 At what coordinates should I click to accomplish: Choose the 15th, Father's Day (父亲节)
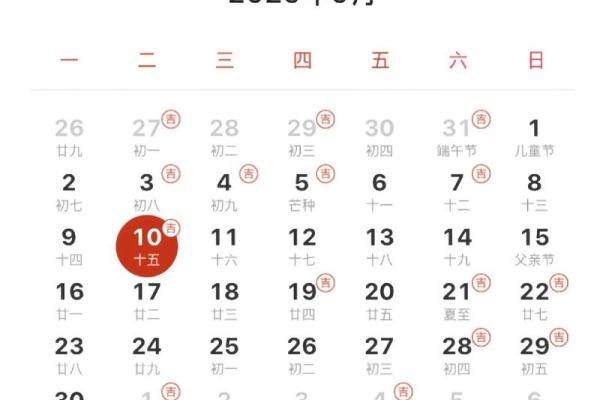coord(534,246)
